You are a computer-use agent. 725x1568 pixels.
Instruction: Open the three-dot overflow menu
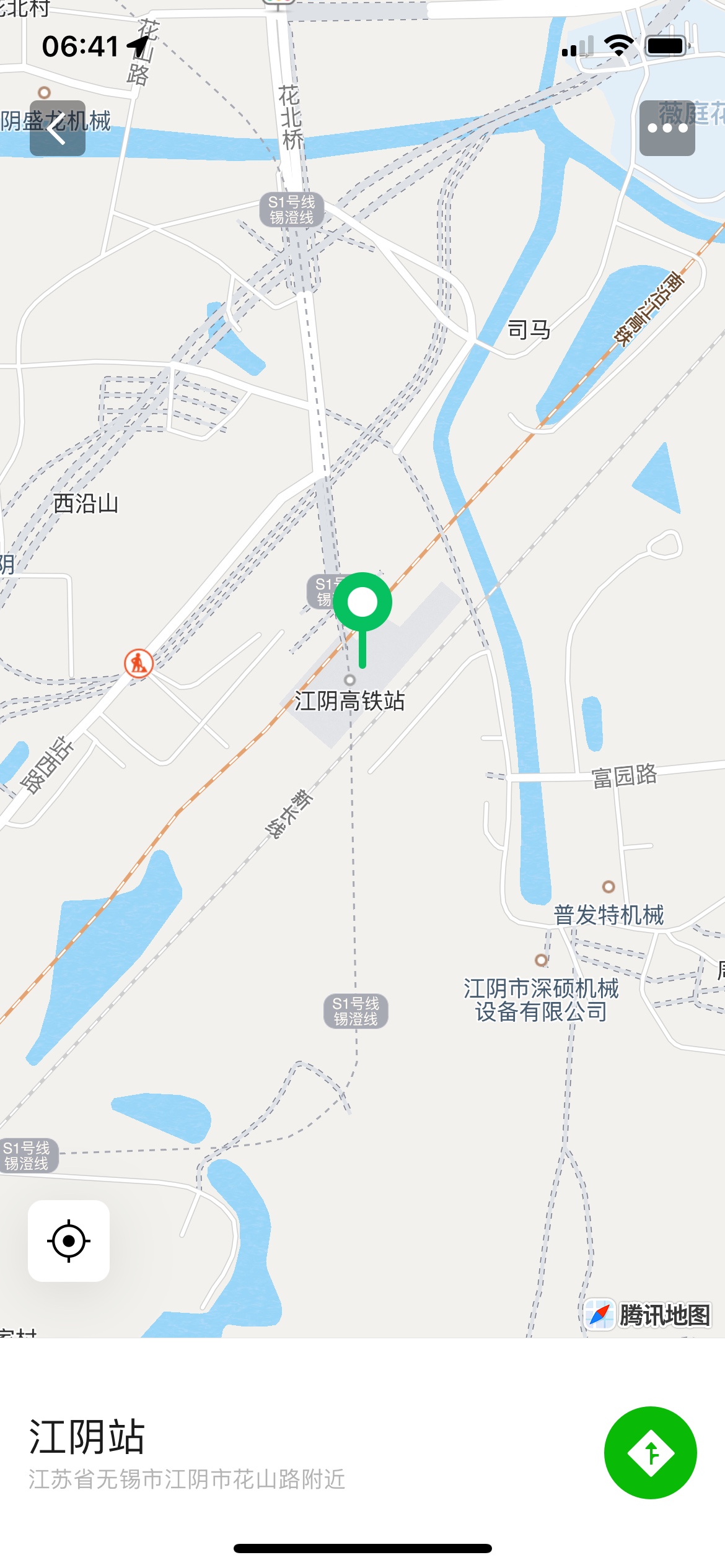[x=667, y=128]
